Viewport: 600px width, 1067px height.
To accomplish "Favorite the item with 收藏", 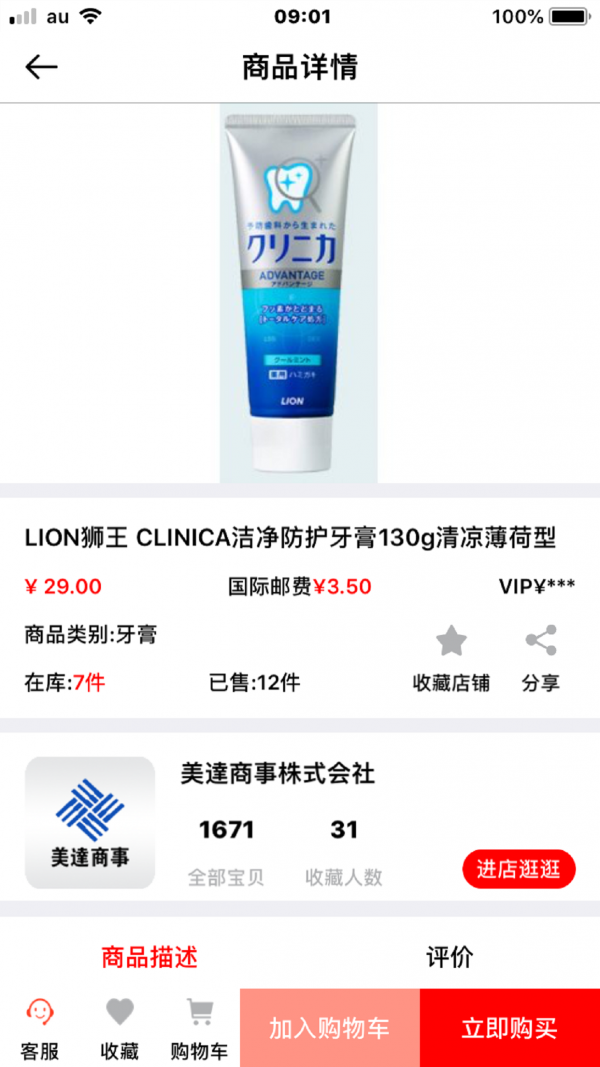I will (120, 1028).
